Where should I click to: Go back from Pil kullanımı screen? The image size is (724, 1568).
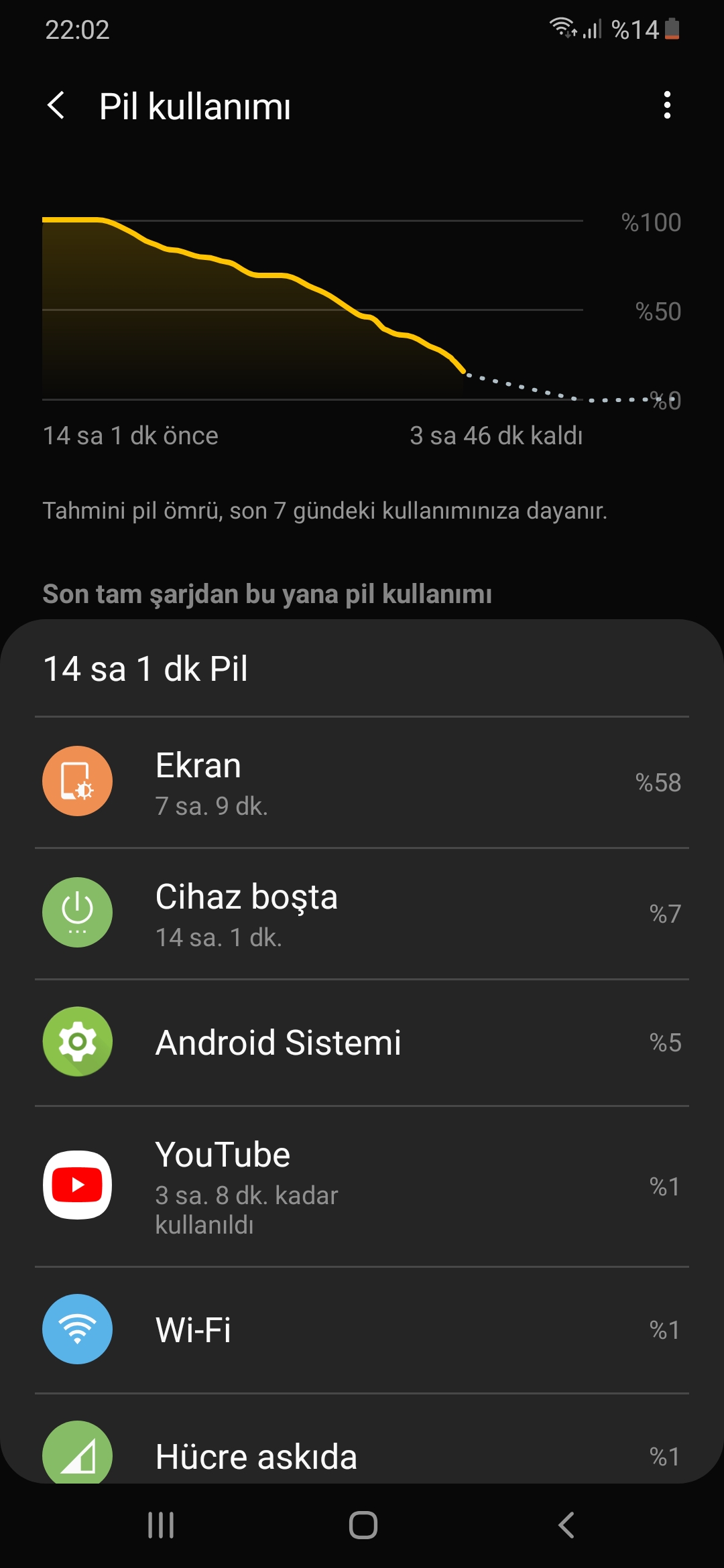[x=56, y=106]
